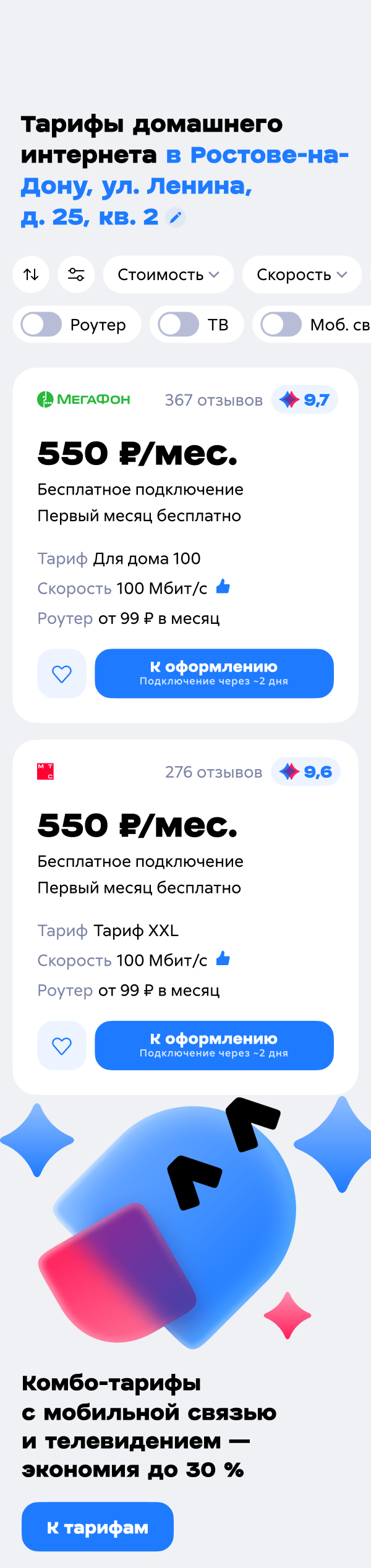This screenshot has width=371, height=1568.
Task: Edit the address with the pencil icon
Action: click(x=176, y=218)
